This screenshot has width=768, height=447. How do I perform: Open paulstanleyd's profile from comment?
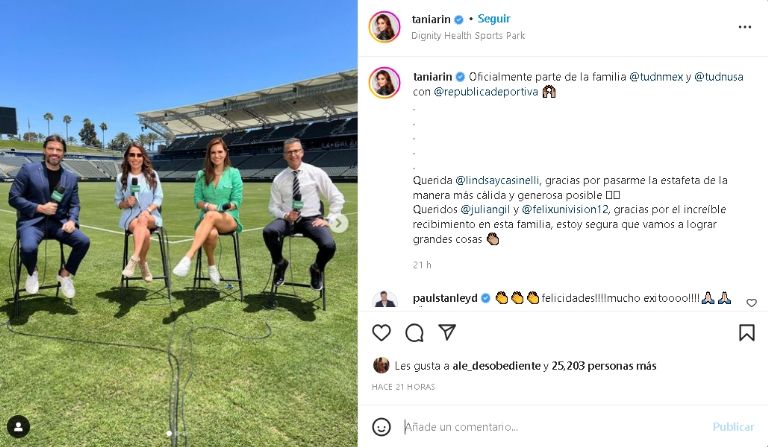444,298
